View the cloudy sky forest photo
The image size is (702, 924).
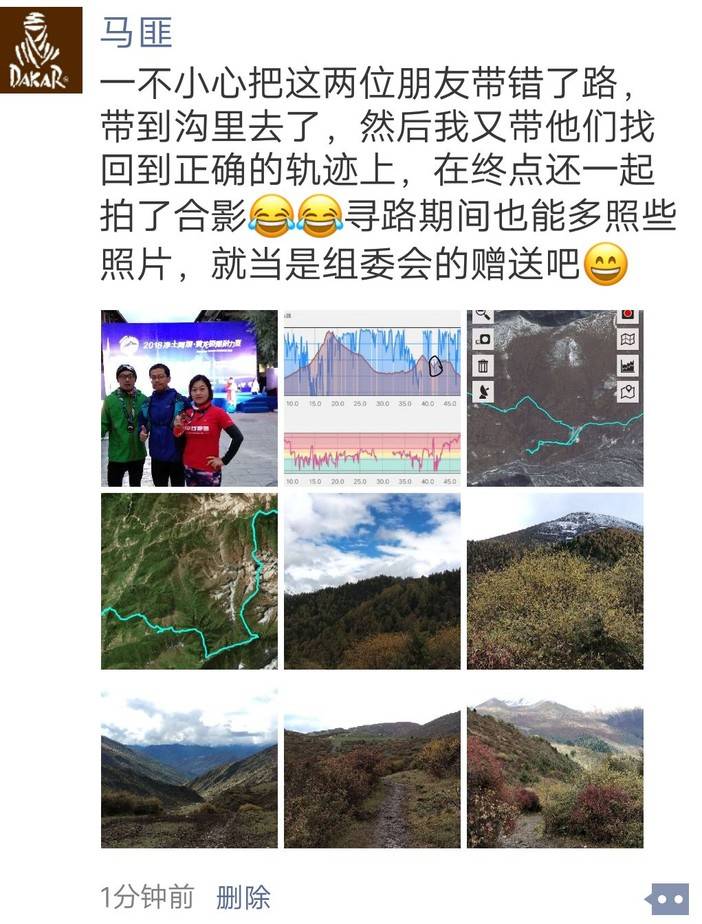coord(373,581)
